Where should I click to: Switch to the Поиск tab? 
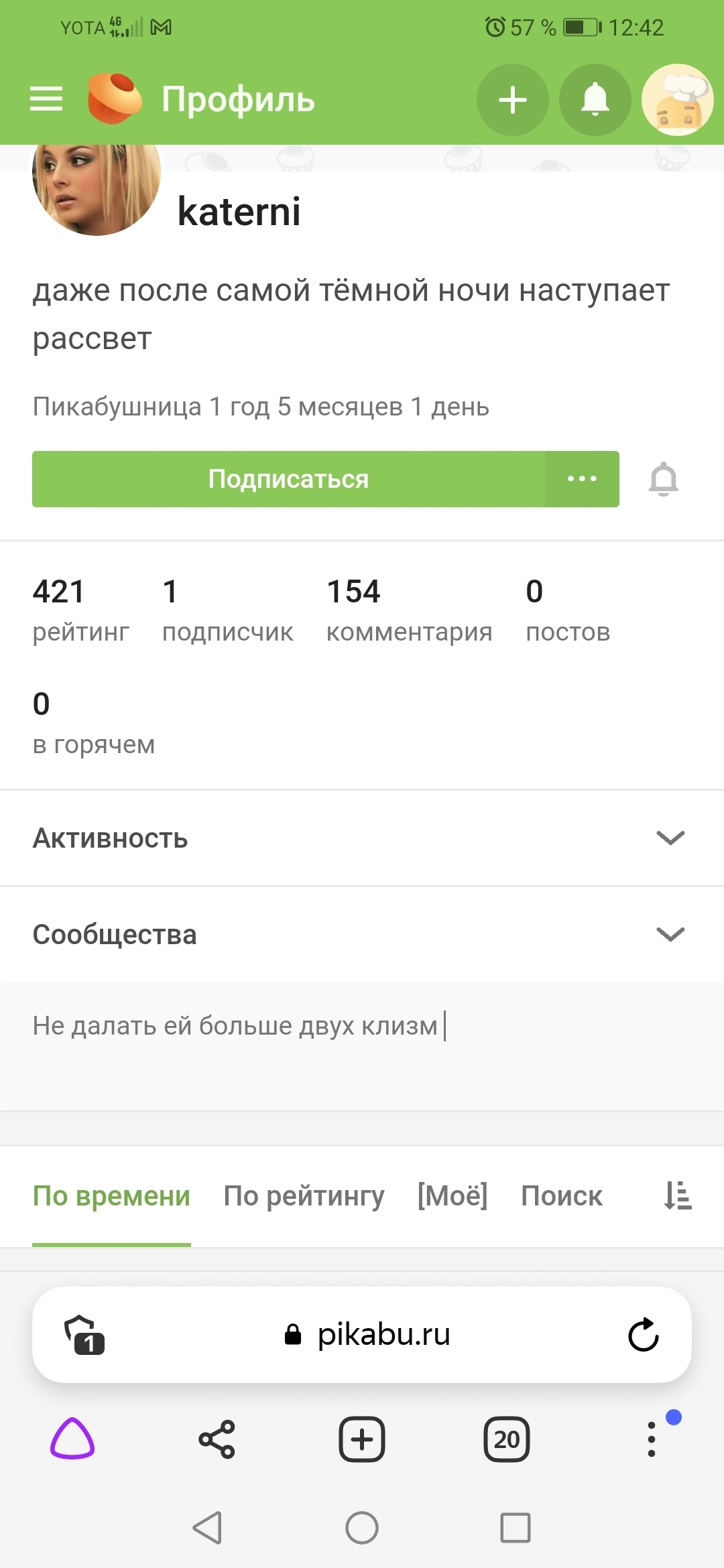point(562,1196)
